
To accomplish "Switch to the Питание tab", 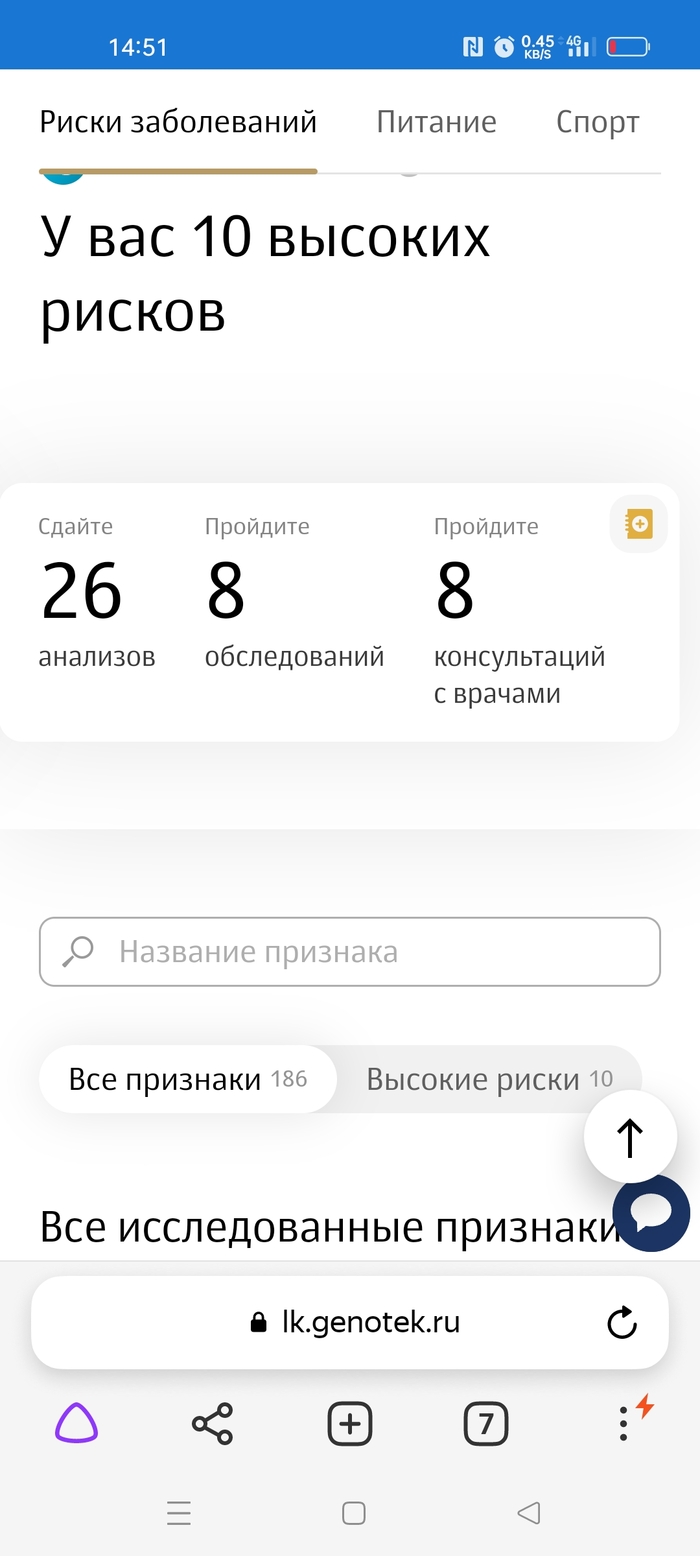I will coord(436,122).
